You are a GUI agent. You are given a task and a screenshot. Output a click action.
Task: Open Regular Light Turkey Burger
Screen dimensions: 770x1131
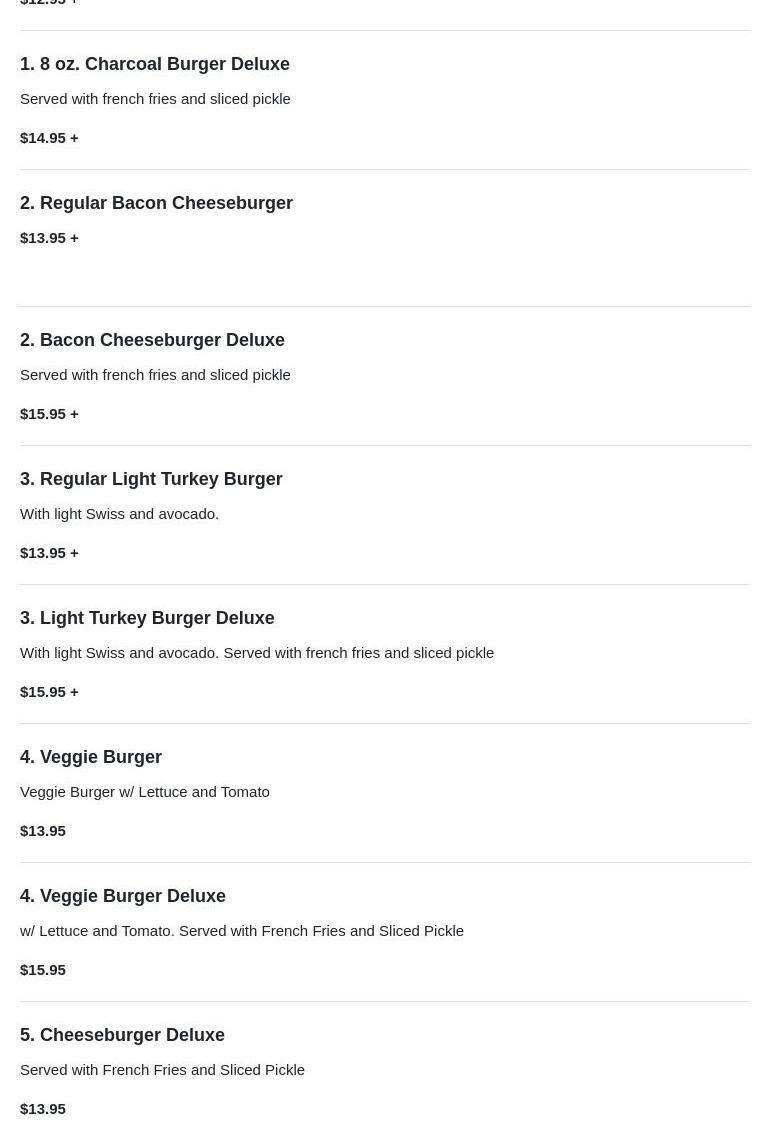pos(152,480)
